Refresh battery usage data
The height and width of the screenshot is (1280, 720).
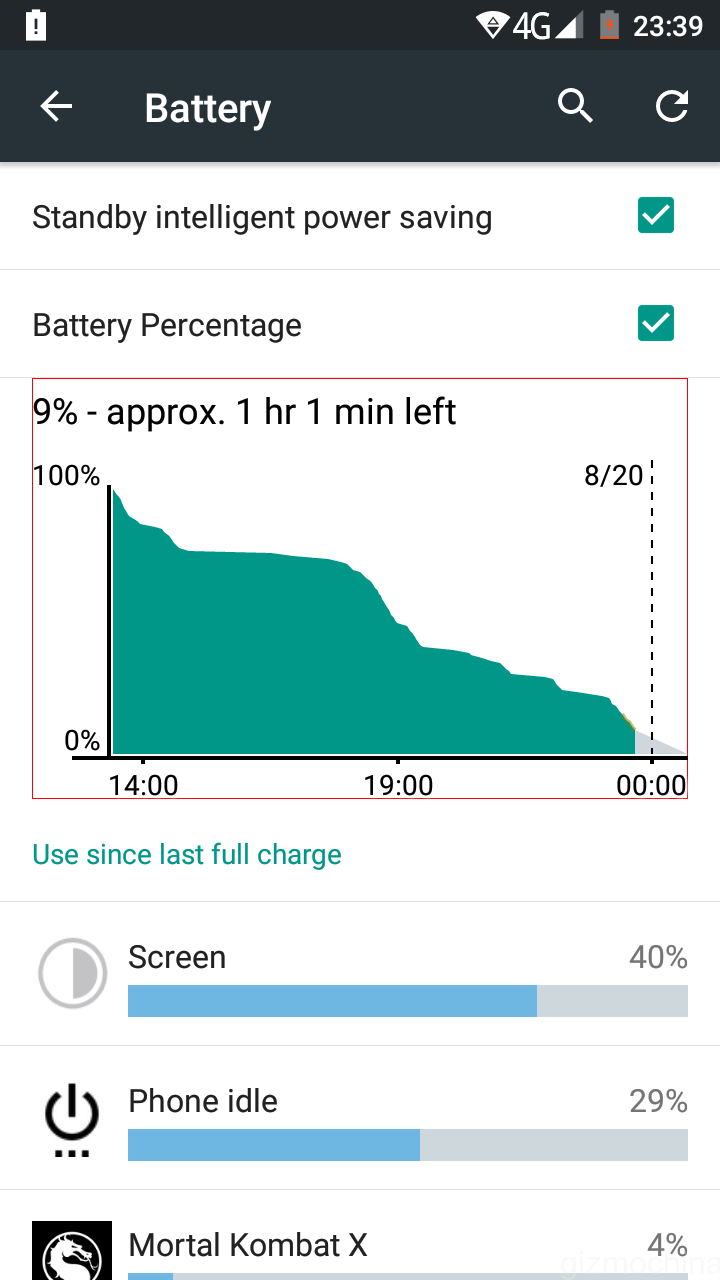pyautogui.click(x=671, y=106)
